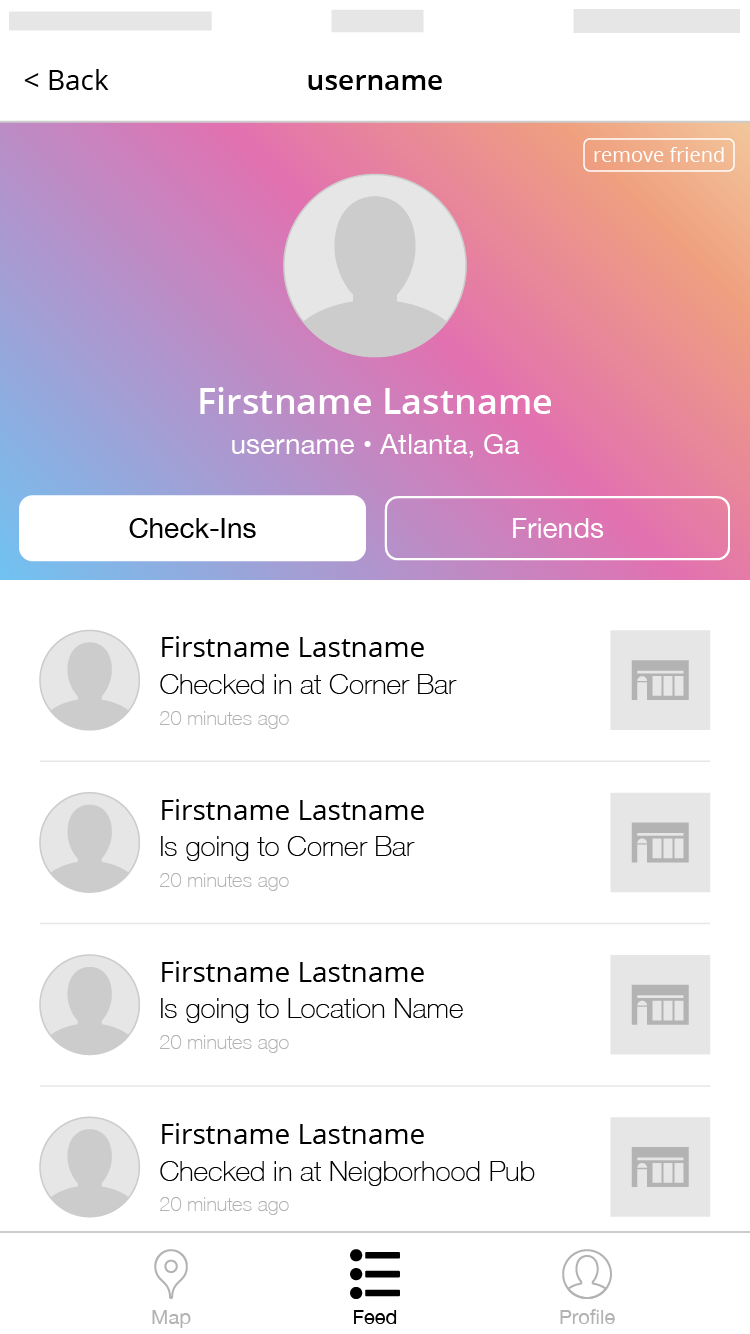Tap the remove friend button
Screen dimensions: 750x1334
pyautogui.click(x=659, y=155)
